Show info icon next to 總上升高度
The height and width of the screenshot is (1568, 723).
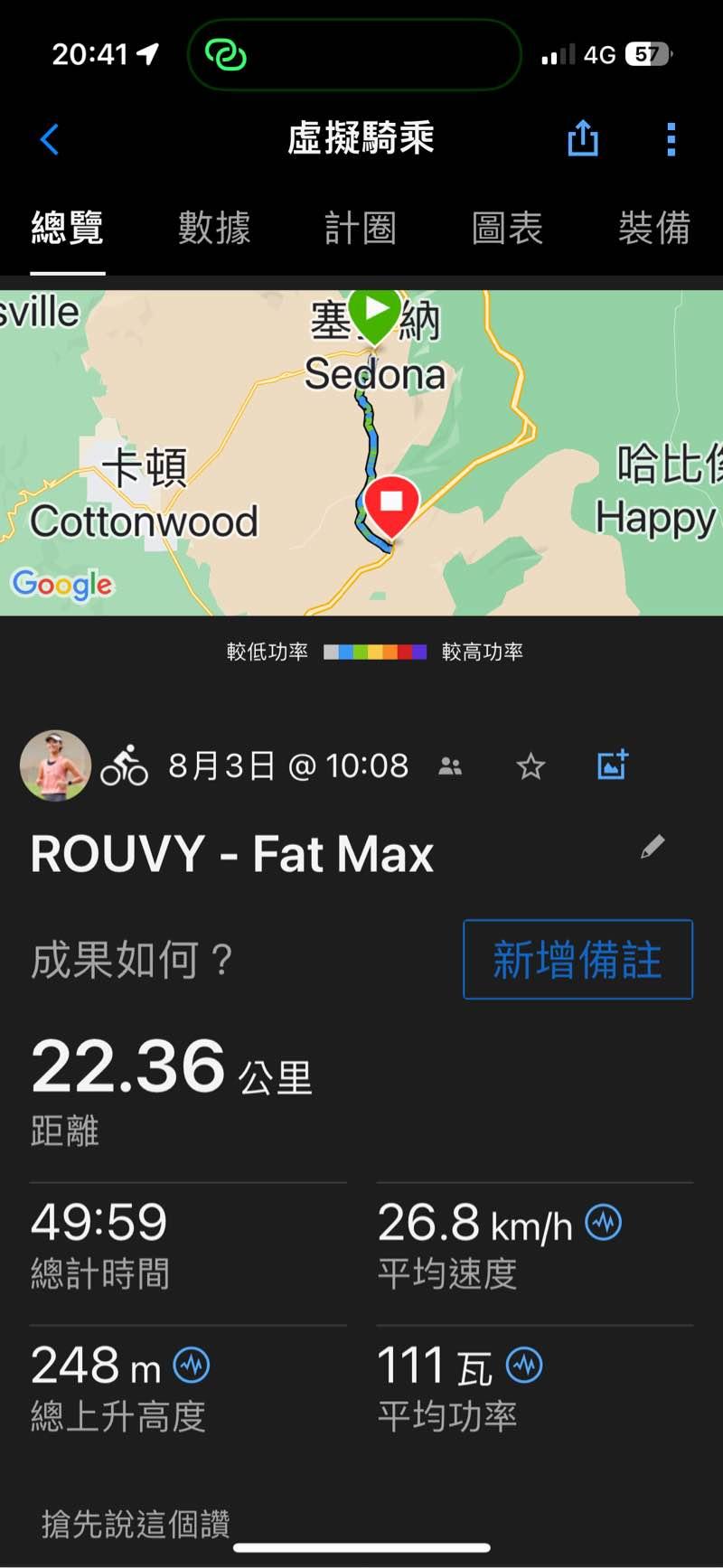pos(192,1365)
